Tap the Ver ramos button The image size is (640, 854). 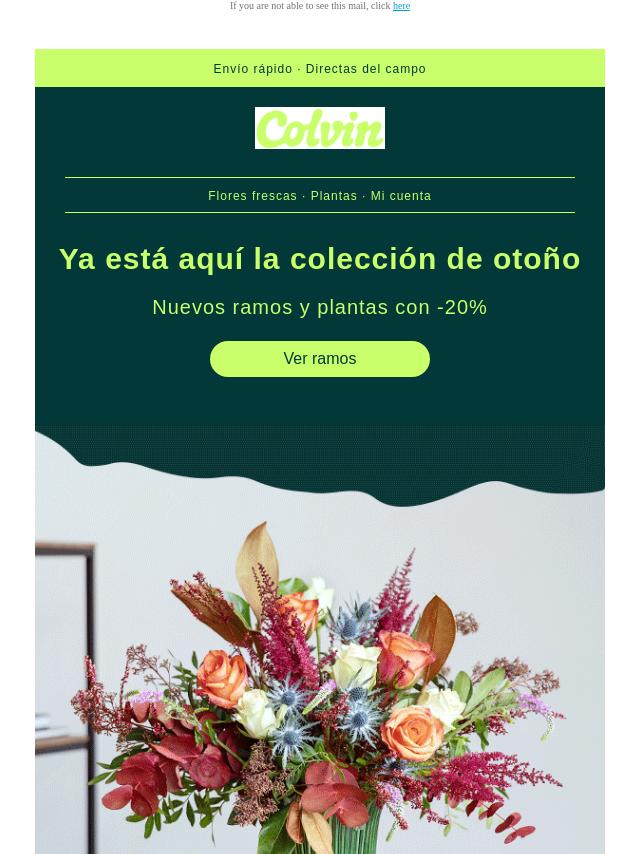coord(320,359)
